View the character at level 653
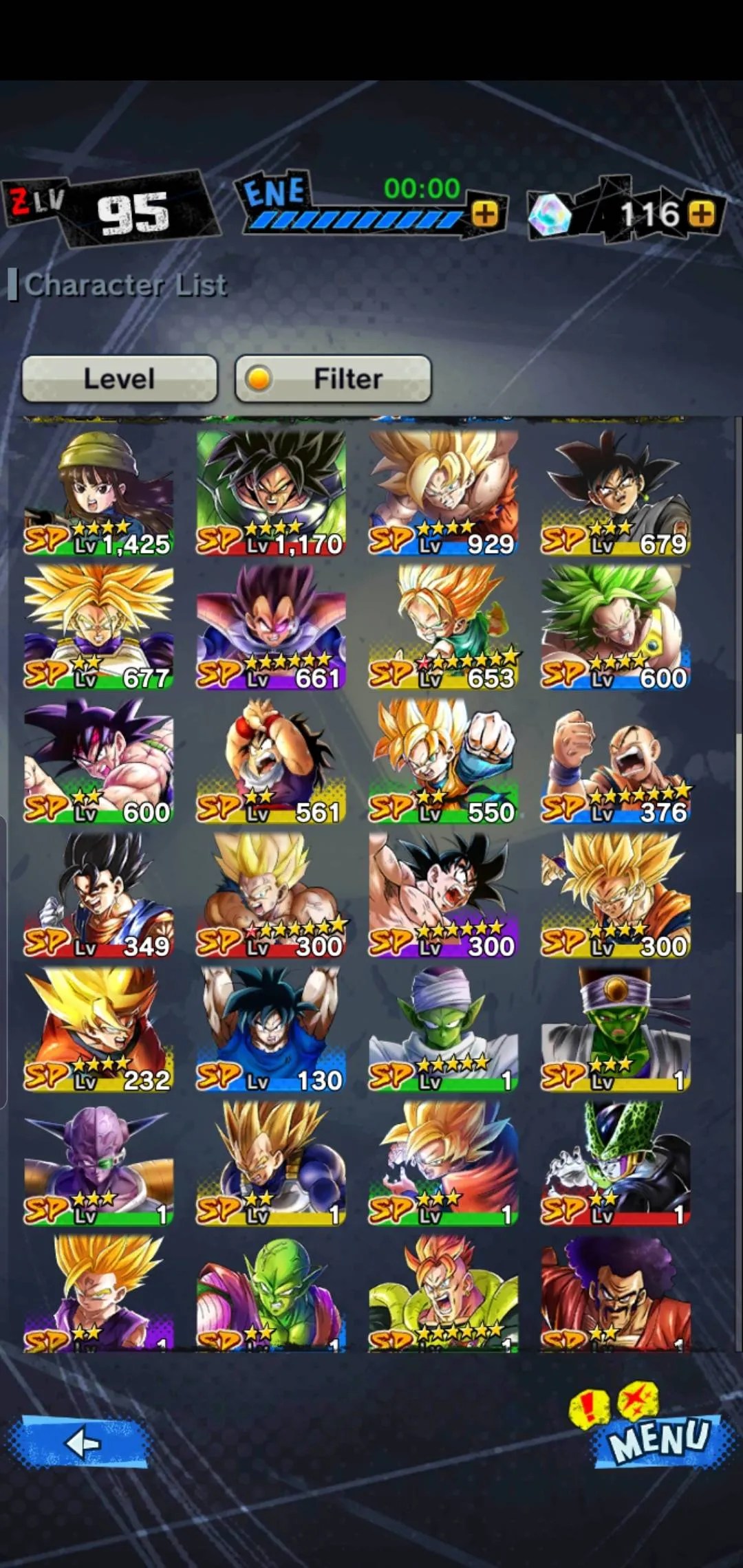This screenshot has height=1568, width=743. click(443, 627)
